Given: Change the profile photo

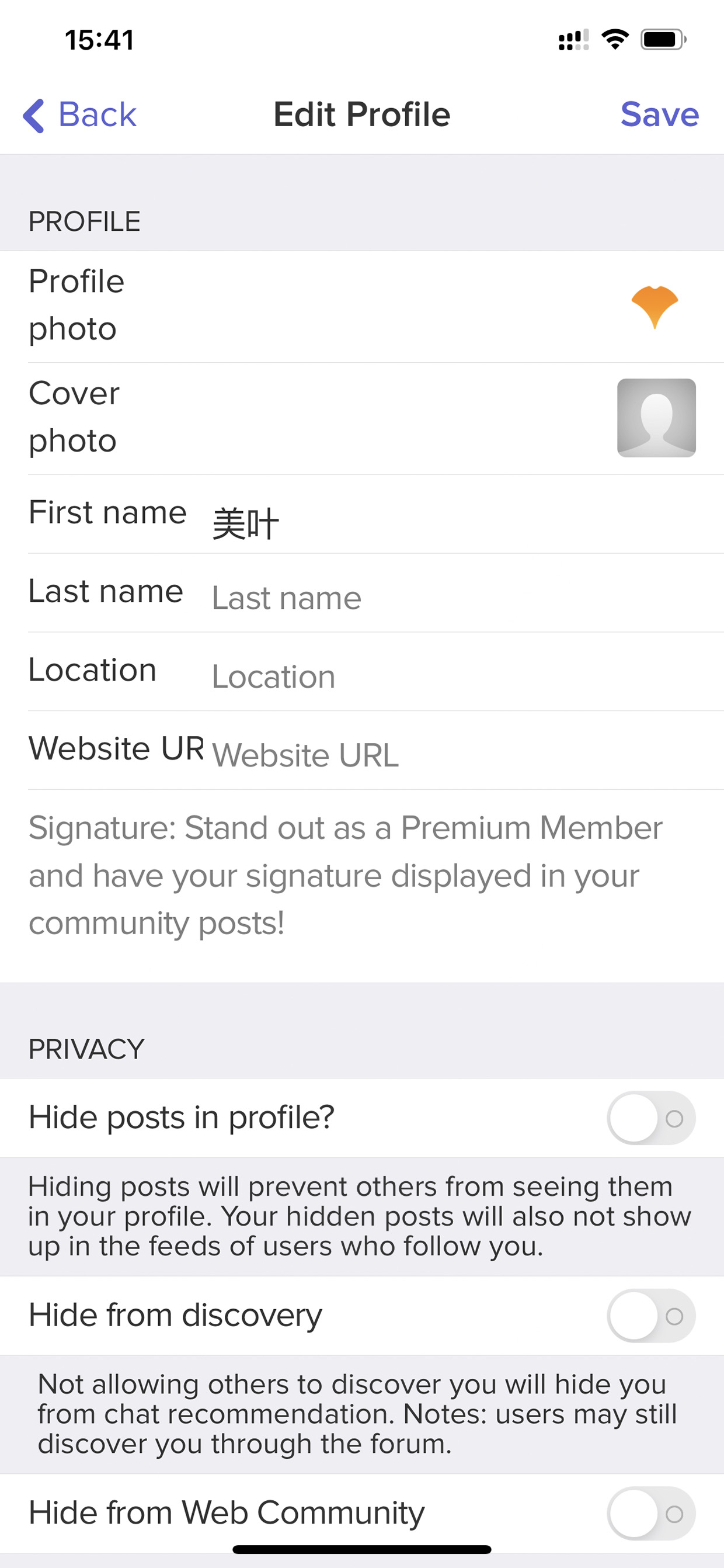Looking at the screenshot, I should (x=655, y=307).
